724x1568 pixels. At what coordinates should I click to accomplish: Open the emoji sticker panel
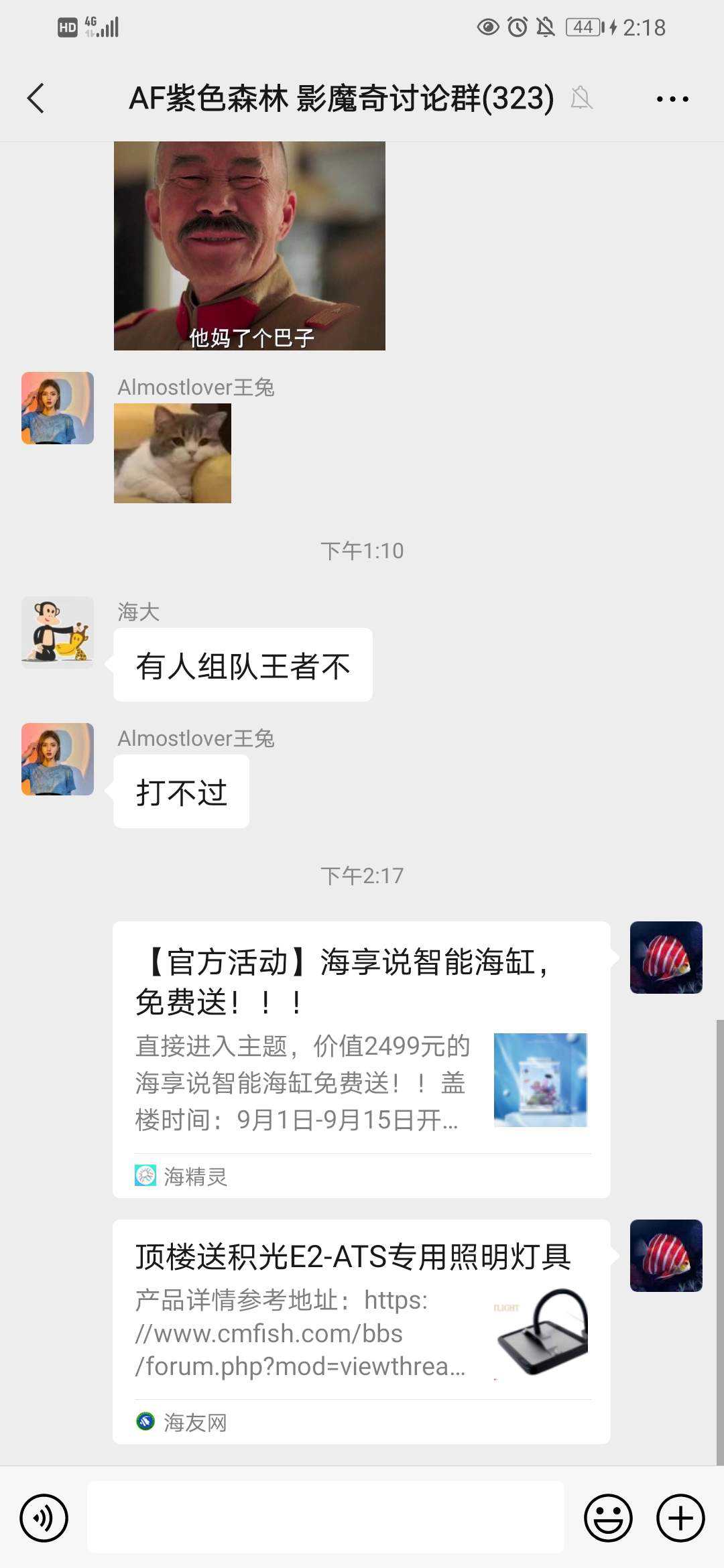(x=608, y=1518)
